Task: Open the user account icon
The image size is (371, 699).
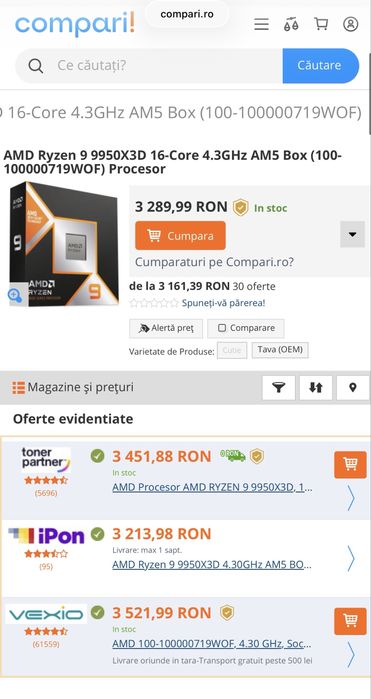Action: tap(350, 24)
